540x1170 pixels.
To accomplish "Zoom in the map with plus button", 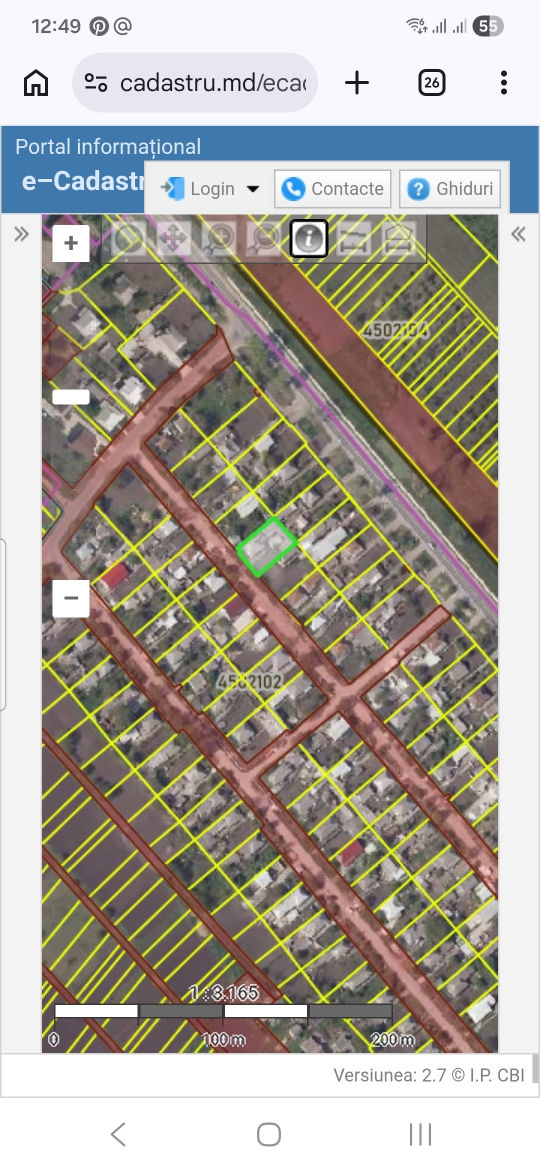I will click(x=71, y=243).
